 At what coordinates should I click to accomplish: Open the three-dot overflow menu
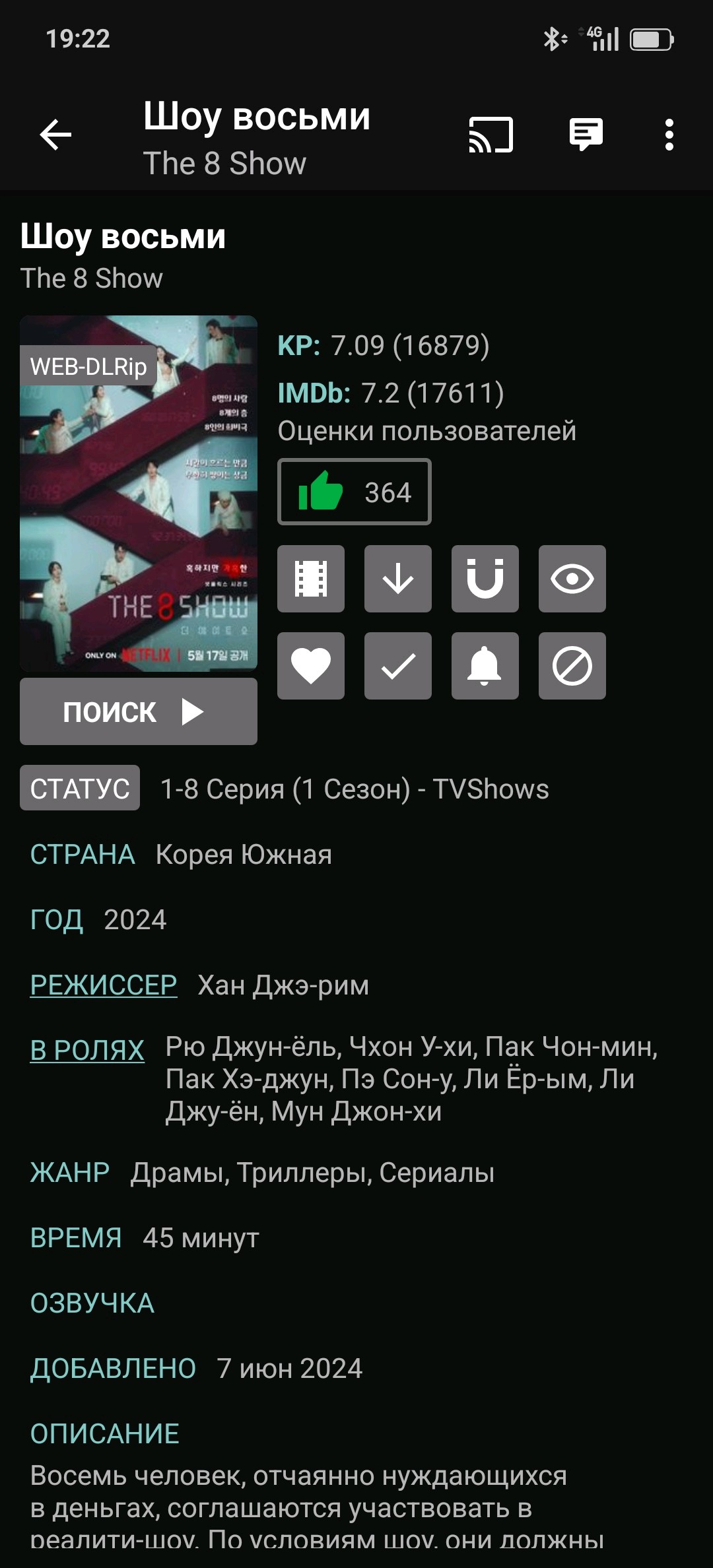(x=669, y=135)
